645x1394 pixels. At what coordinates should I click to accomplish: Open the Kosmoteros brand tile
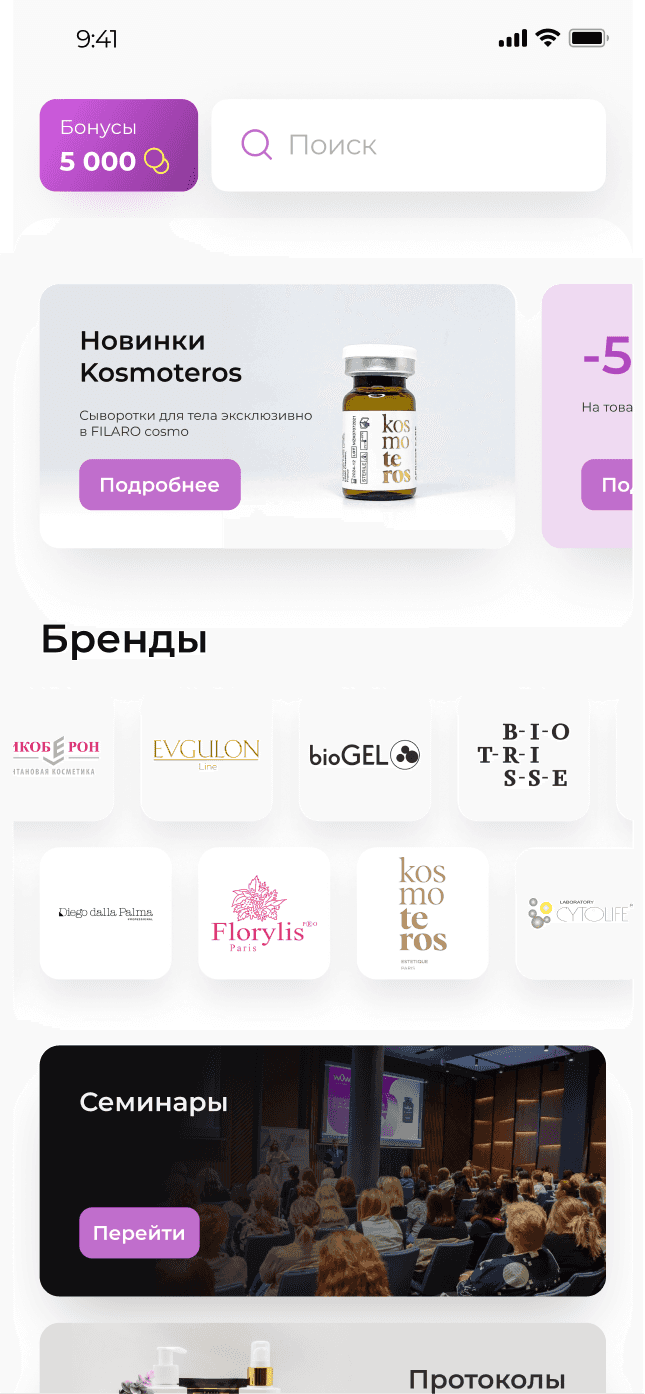(x=422, y=913)
